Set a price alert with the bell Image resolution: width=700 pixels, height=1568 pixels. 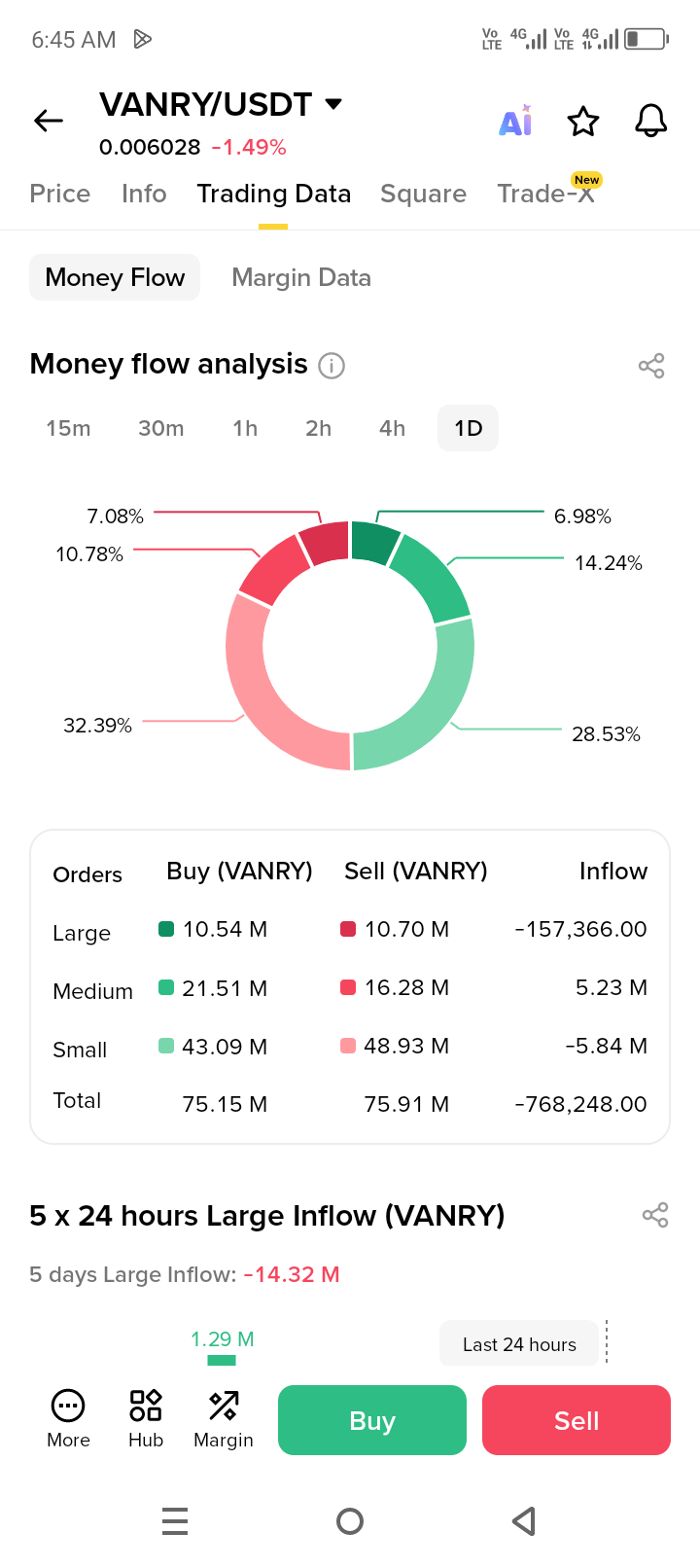click(x=650, y=122)
